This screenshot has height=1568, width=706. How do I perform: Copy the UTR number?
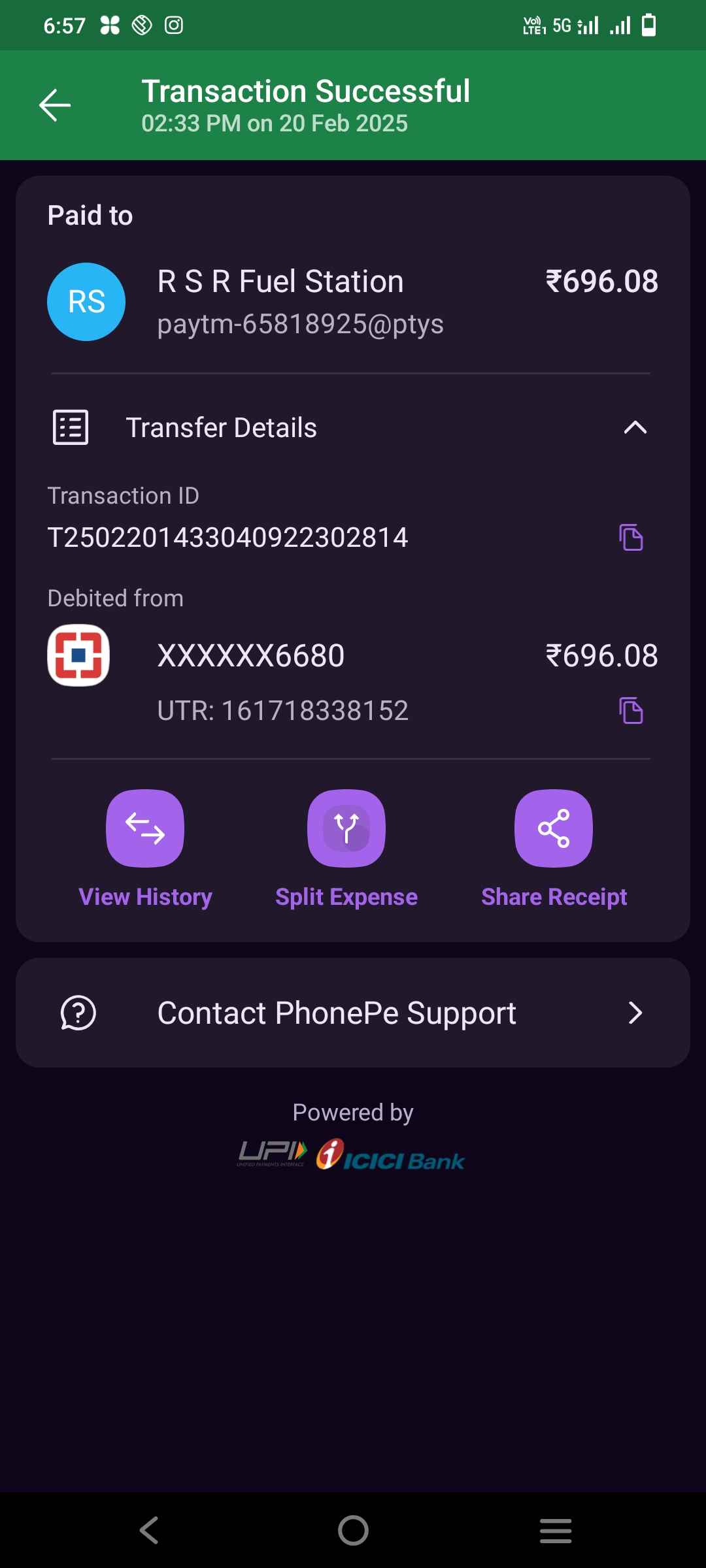coord(631,711)
